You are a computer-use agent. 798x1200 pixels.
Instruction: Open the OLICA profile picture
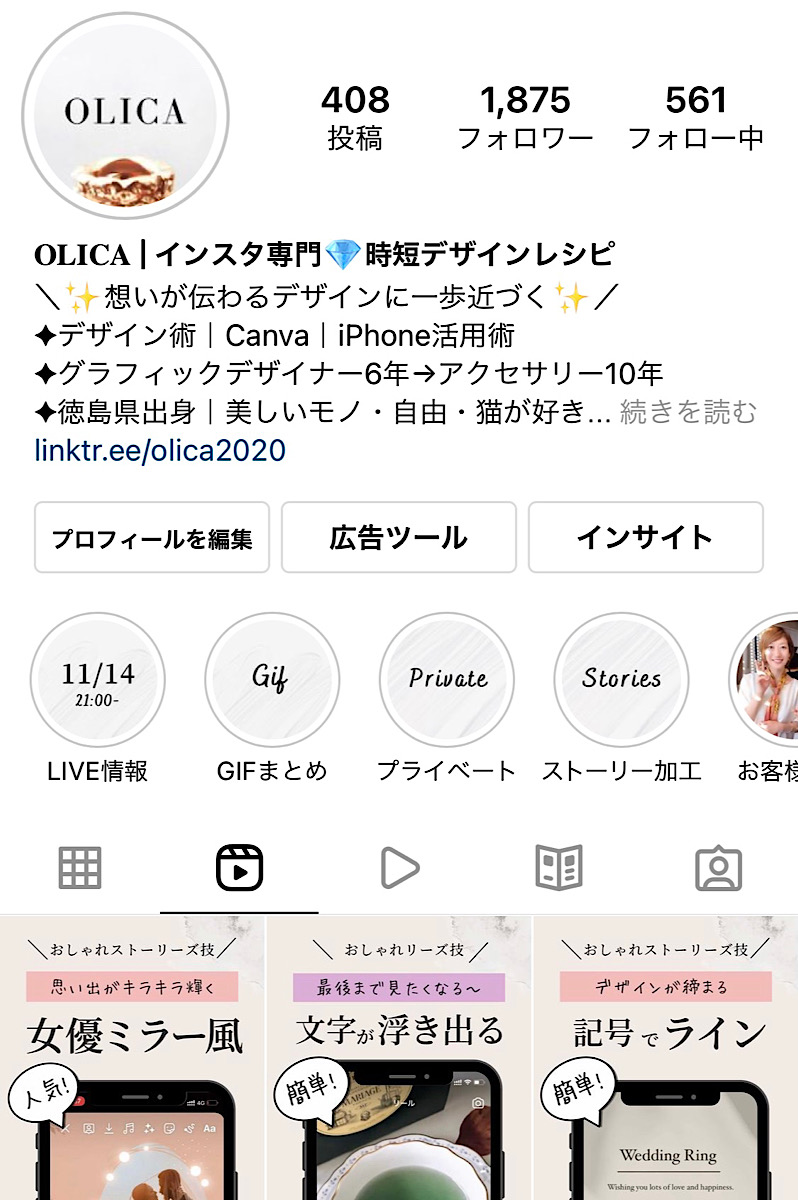click(125, 115)
